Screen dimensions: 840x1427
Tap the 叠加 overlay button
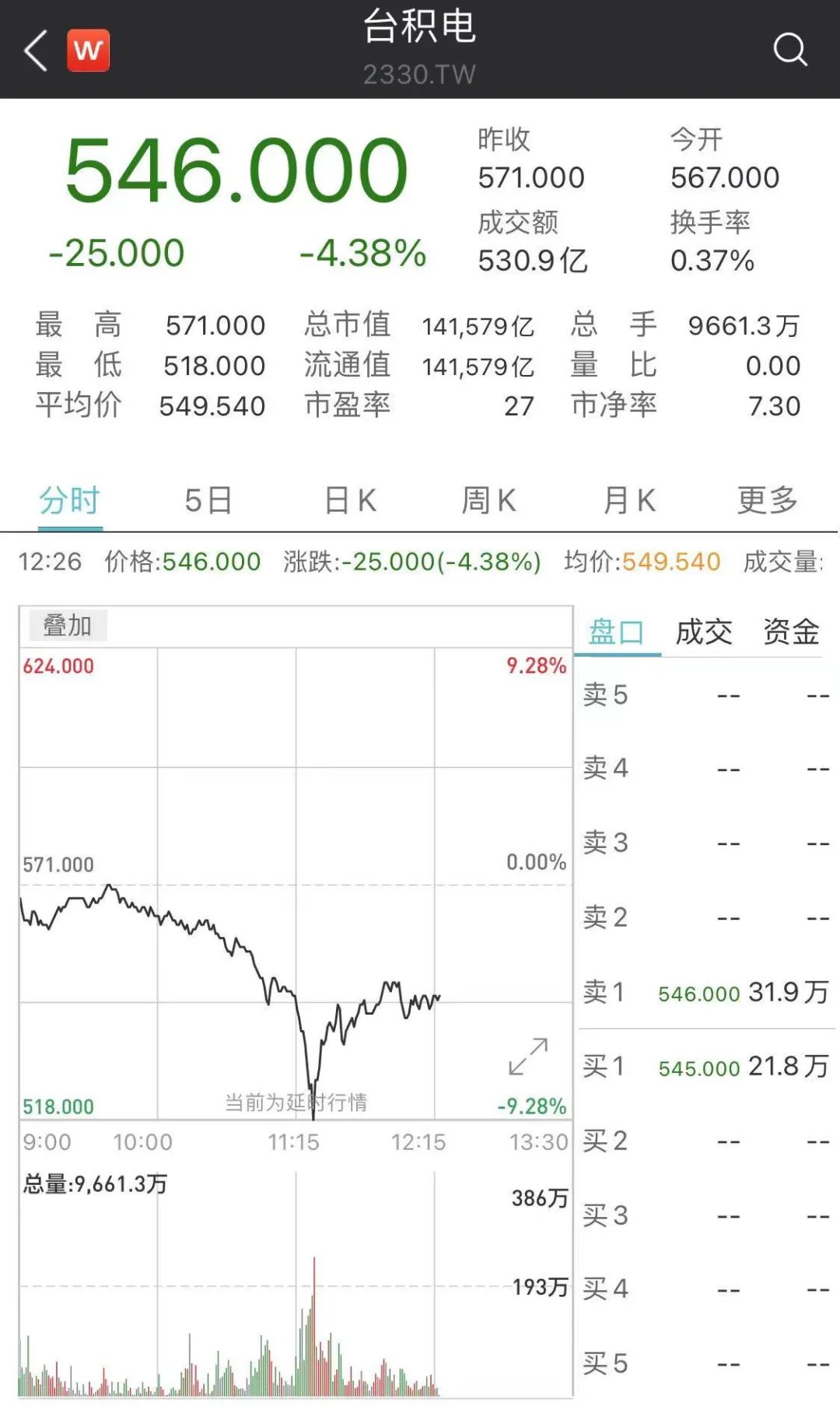click(x=68, y=626)
